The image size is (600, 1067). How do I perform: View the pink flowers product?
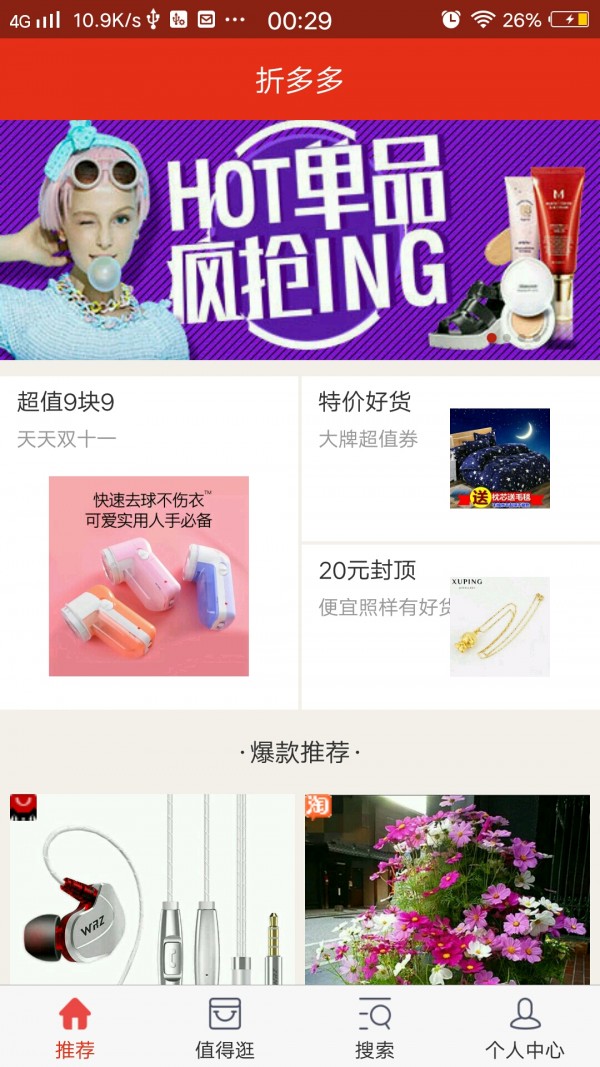click(447, 888)
